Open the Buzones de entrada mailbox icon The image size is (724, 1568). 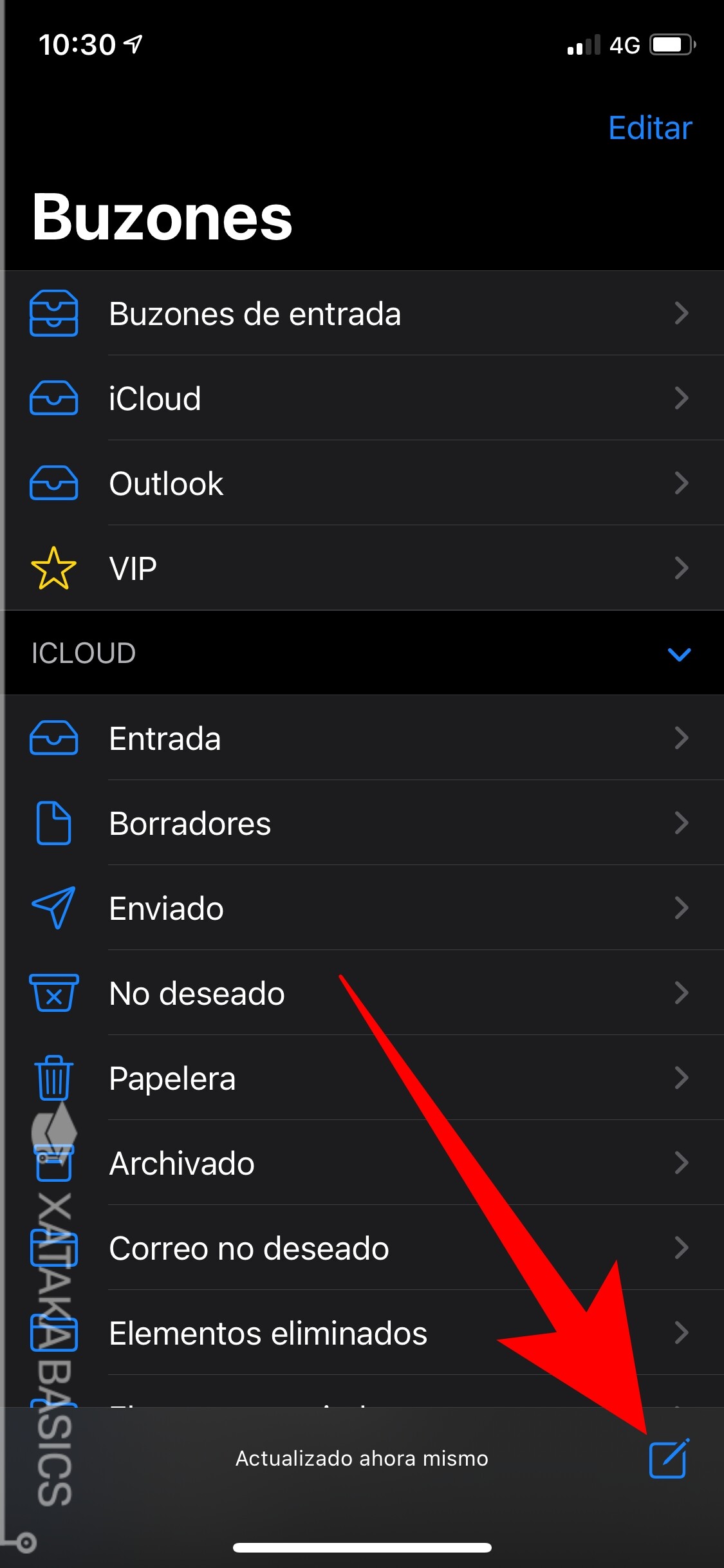53,314
